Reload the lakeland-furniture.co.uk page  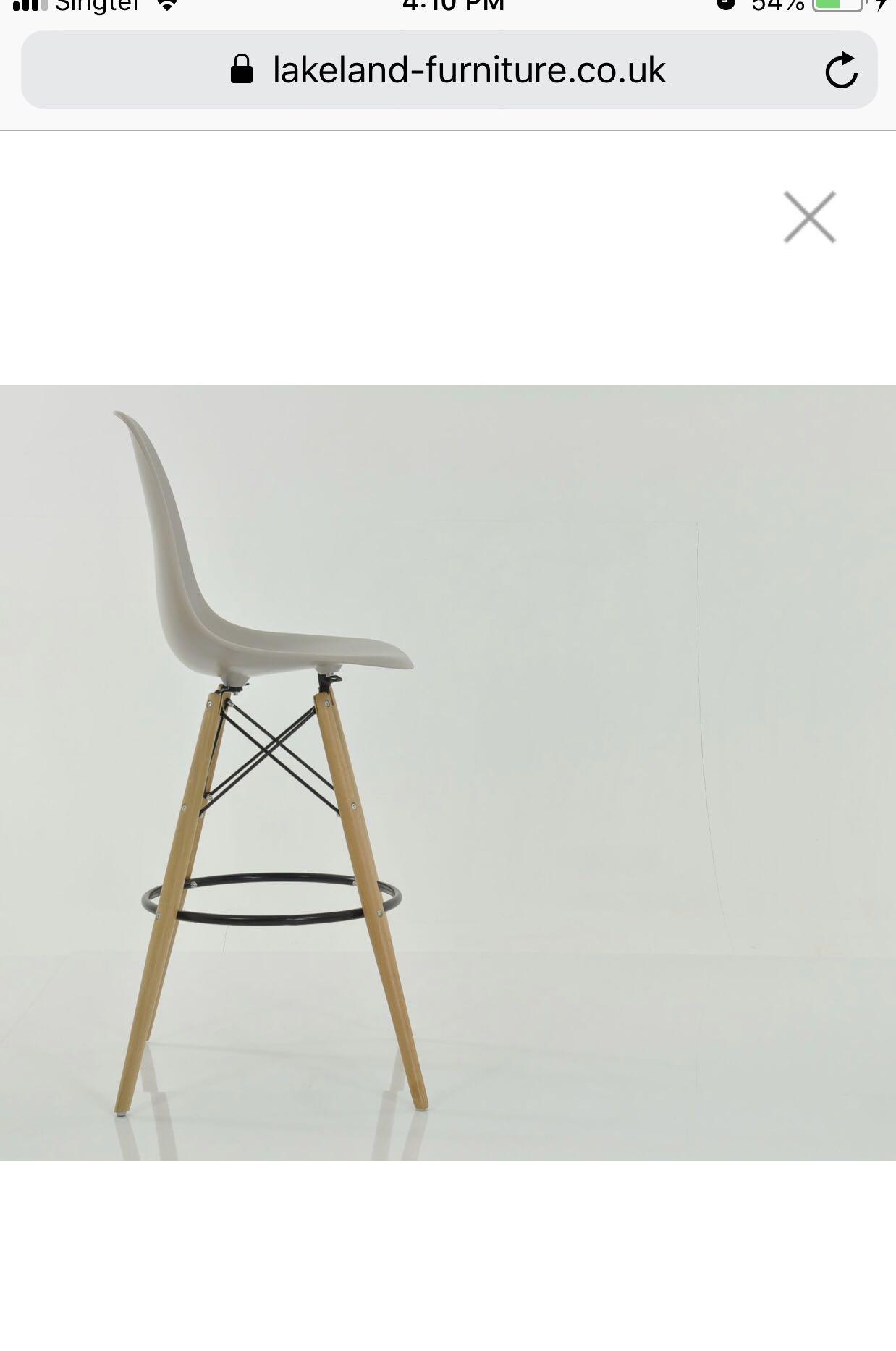point(841,70)
